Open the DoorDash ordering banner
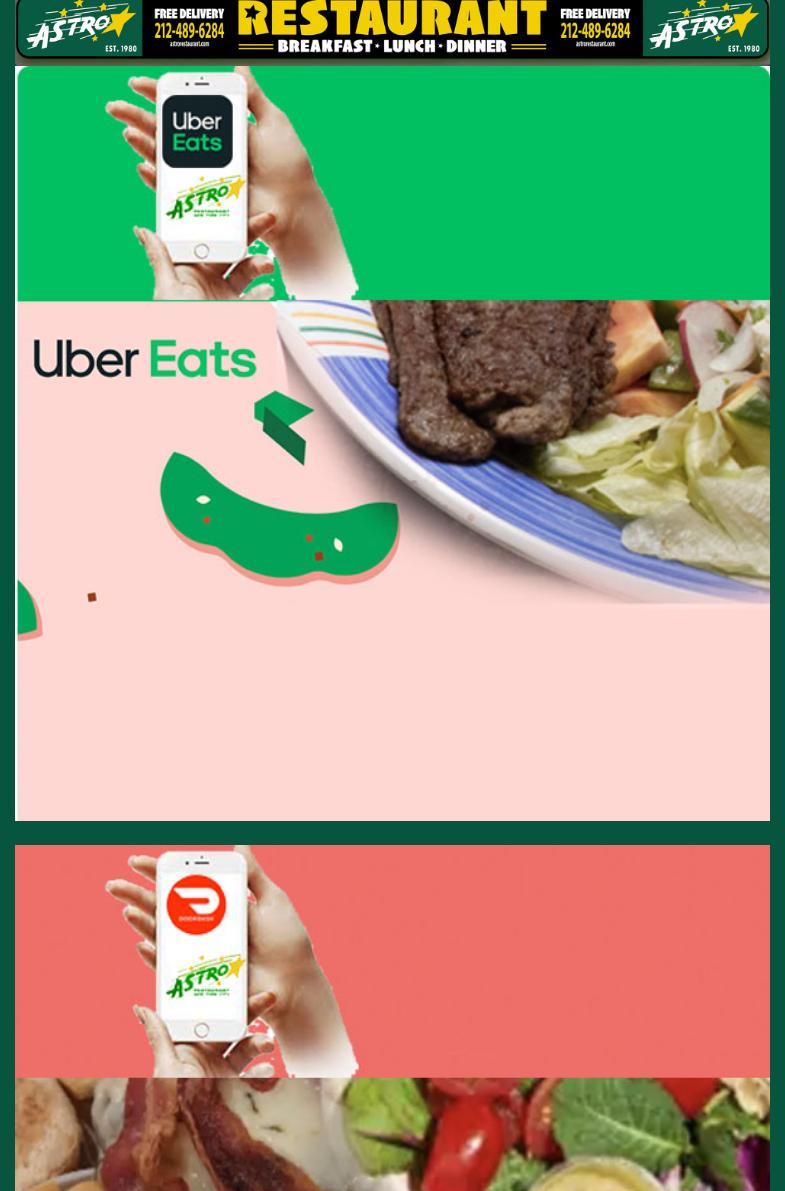The image size is (785, 1191). (x=392, y=1018)
